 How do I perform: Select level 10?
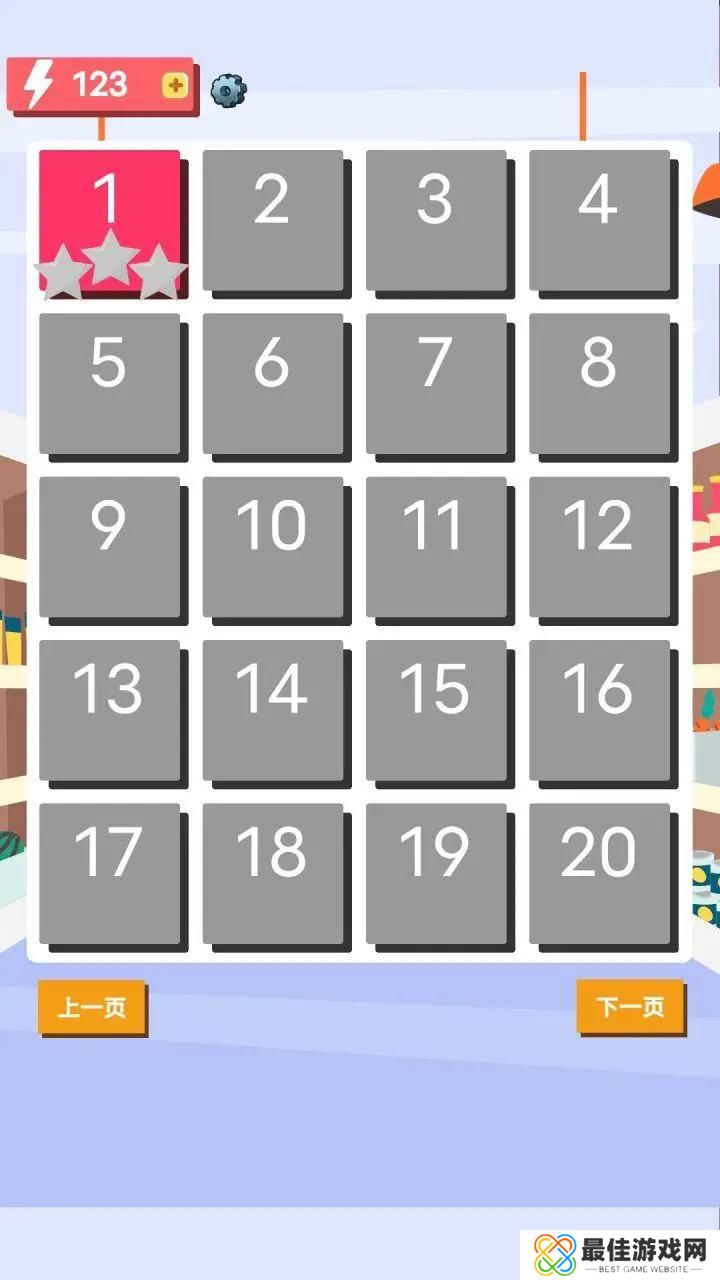pos(272,546)
